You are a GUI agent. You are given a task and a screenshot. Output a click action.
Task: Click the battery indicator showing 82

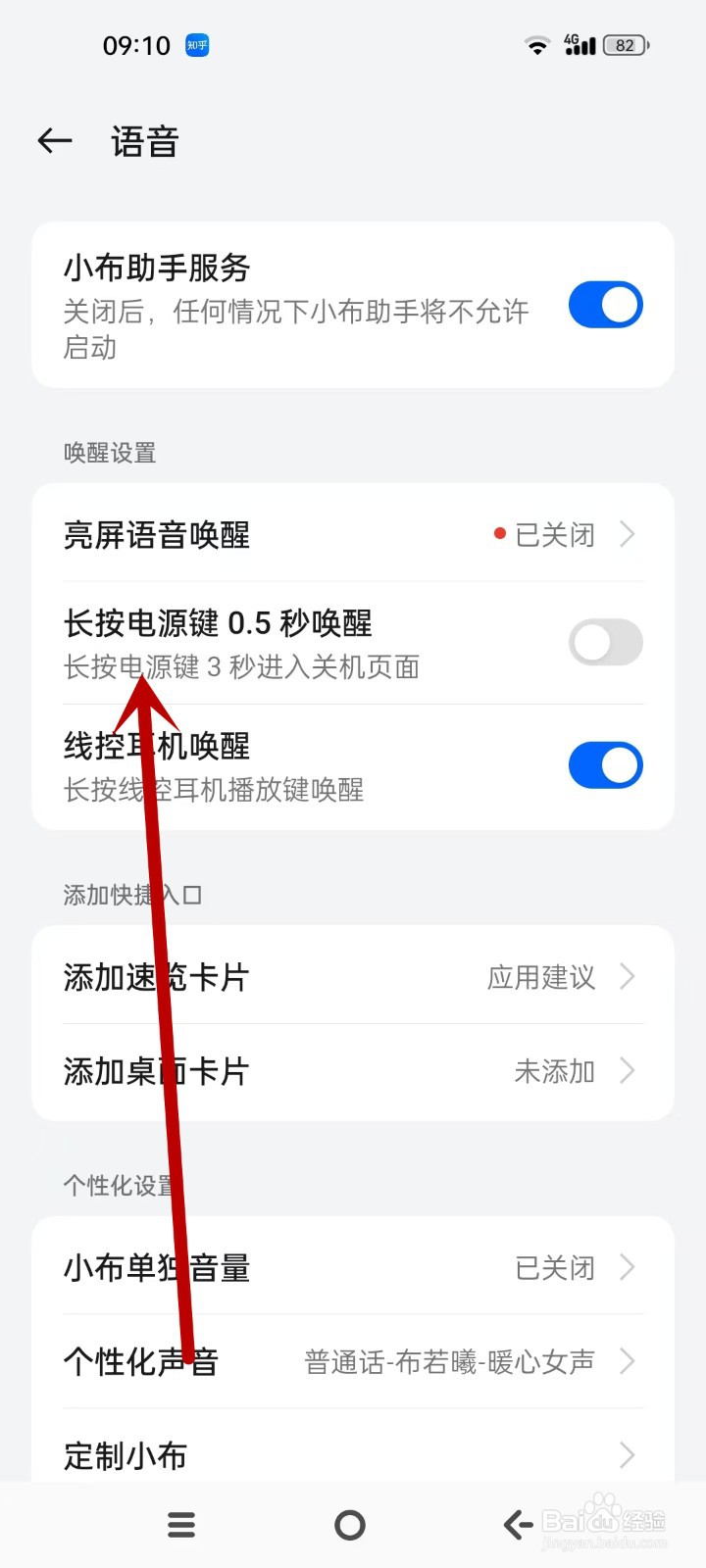pyautogui.click(x=625, y=44)
